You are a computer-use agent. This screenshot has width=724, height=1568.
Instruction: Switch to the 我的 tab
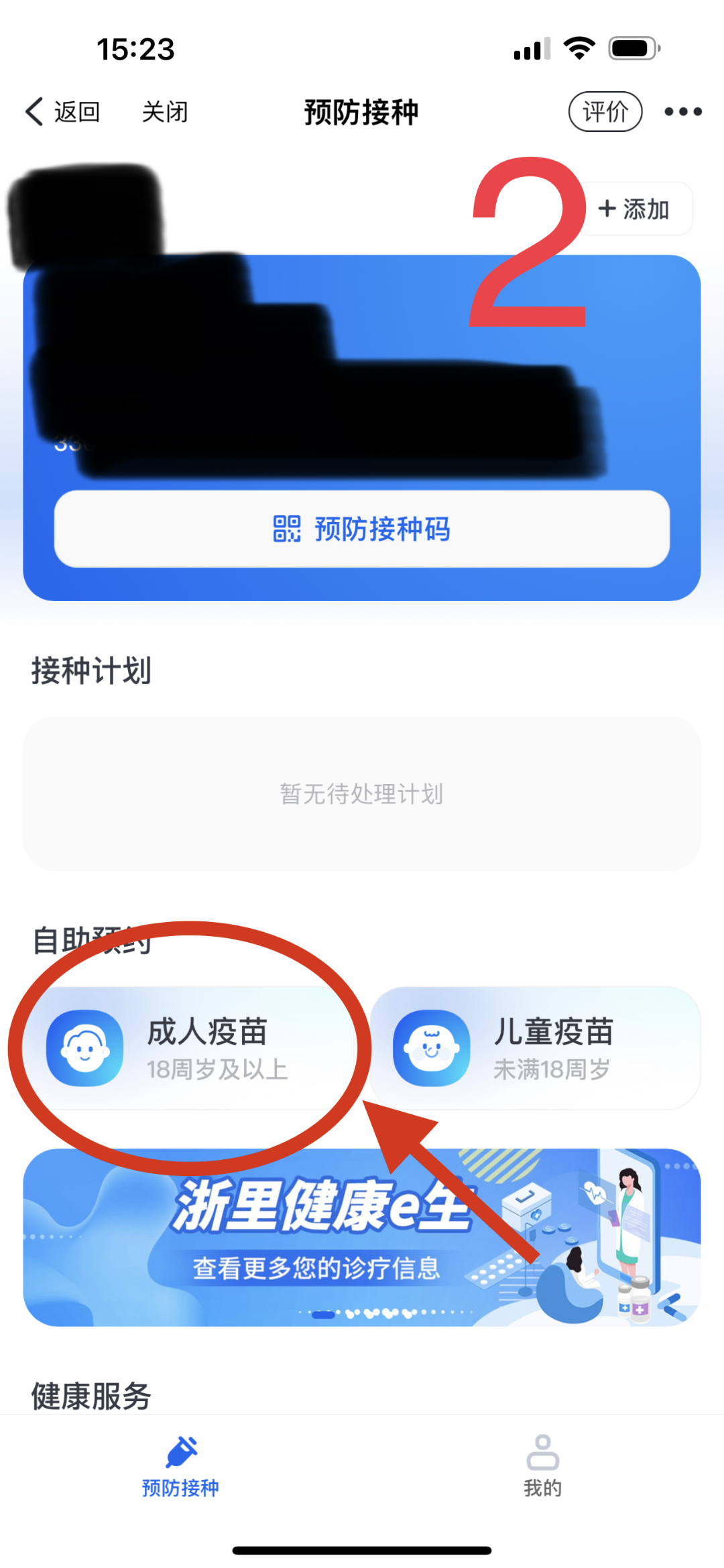pyautogui.click(x=543, y=1466)
